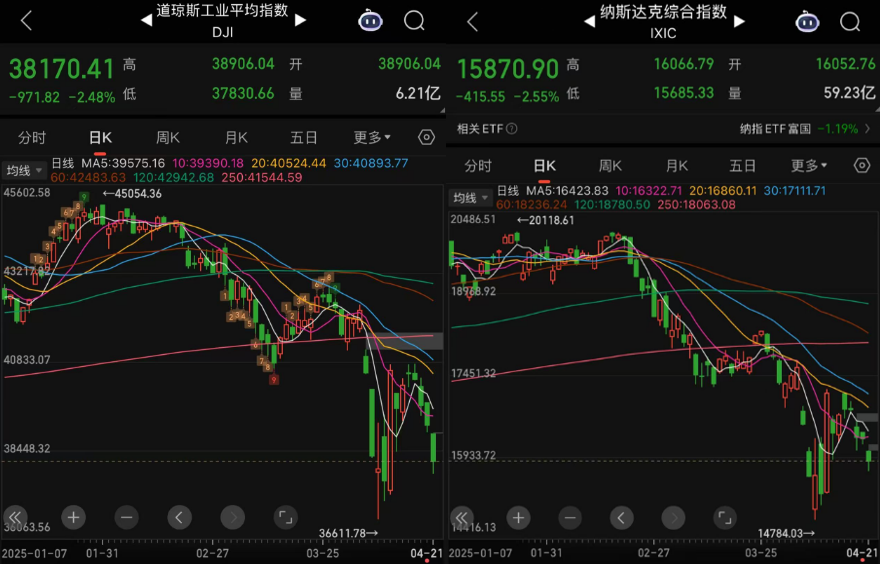The width and height of the screenshot is (880, 564).
Task: Select 周K tab in the DJI chart
Action: coord(167,137)
